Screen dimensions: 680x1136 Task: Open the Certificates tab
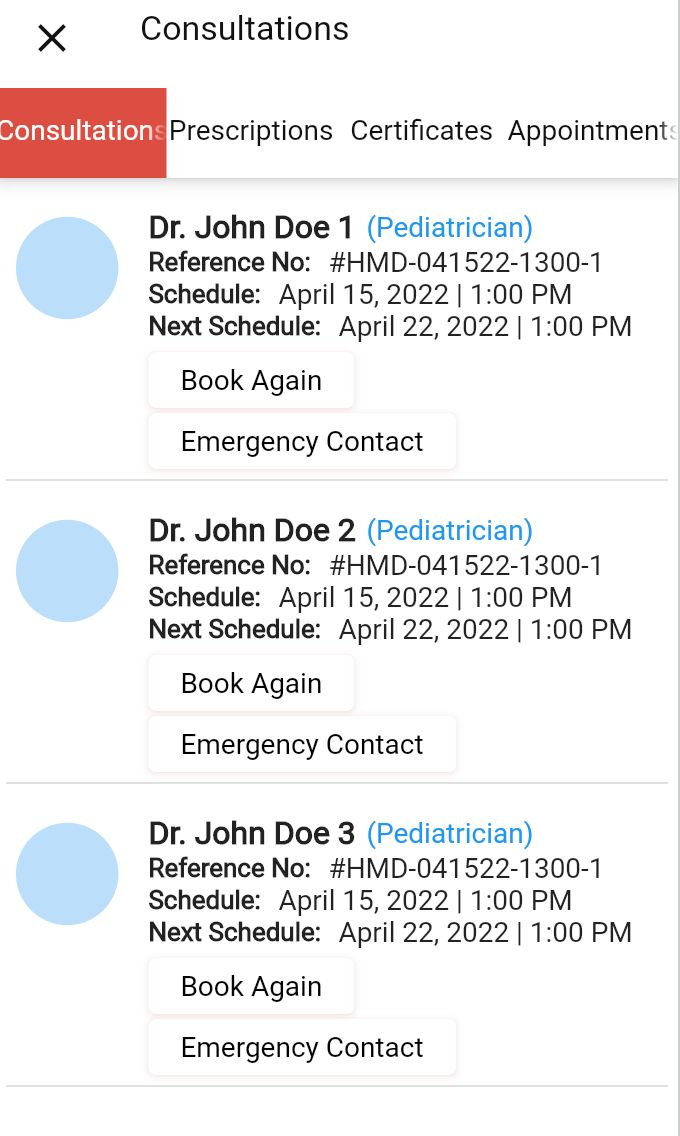click(421, 132)
